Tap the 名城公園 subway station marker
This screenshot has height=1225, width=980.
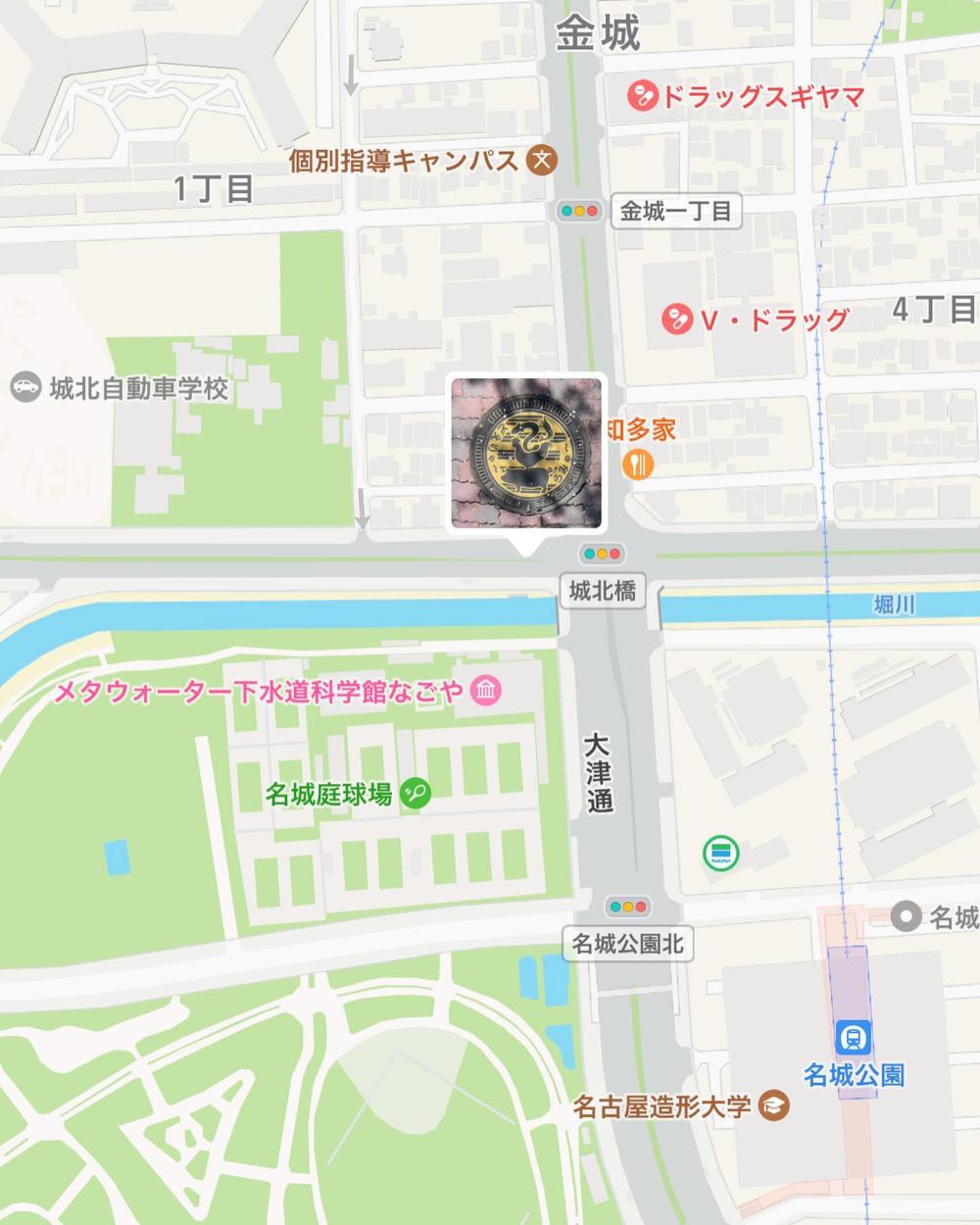point(849,1037)
